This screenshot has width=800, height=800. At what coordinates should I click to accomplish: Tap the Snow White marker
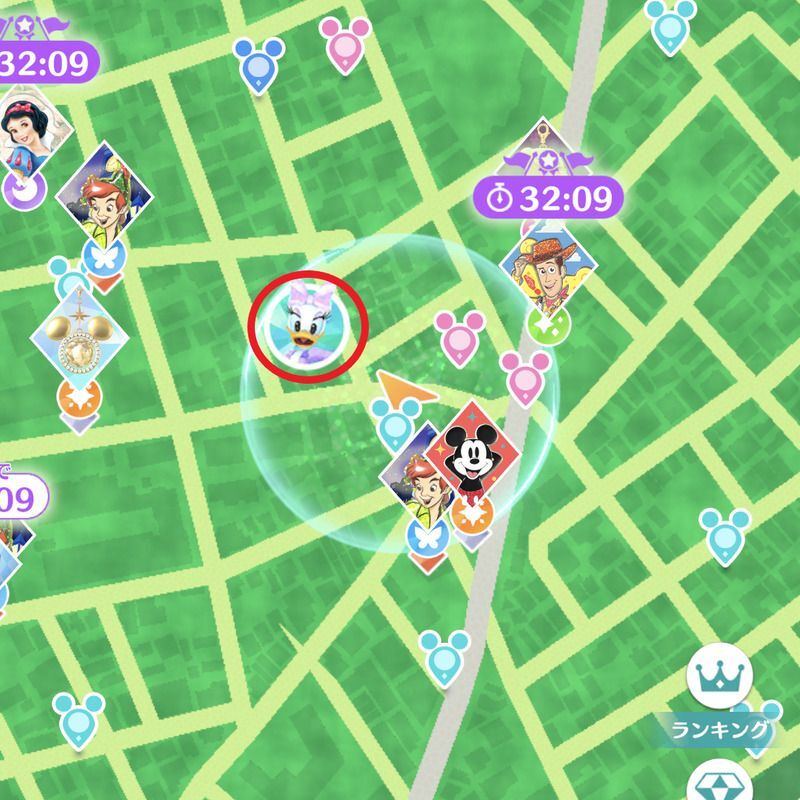click(22, 138)
